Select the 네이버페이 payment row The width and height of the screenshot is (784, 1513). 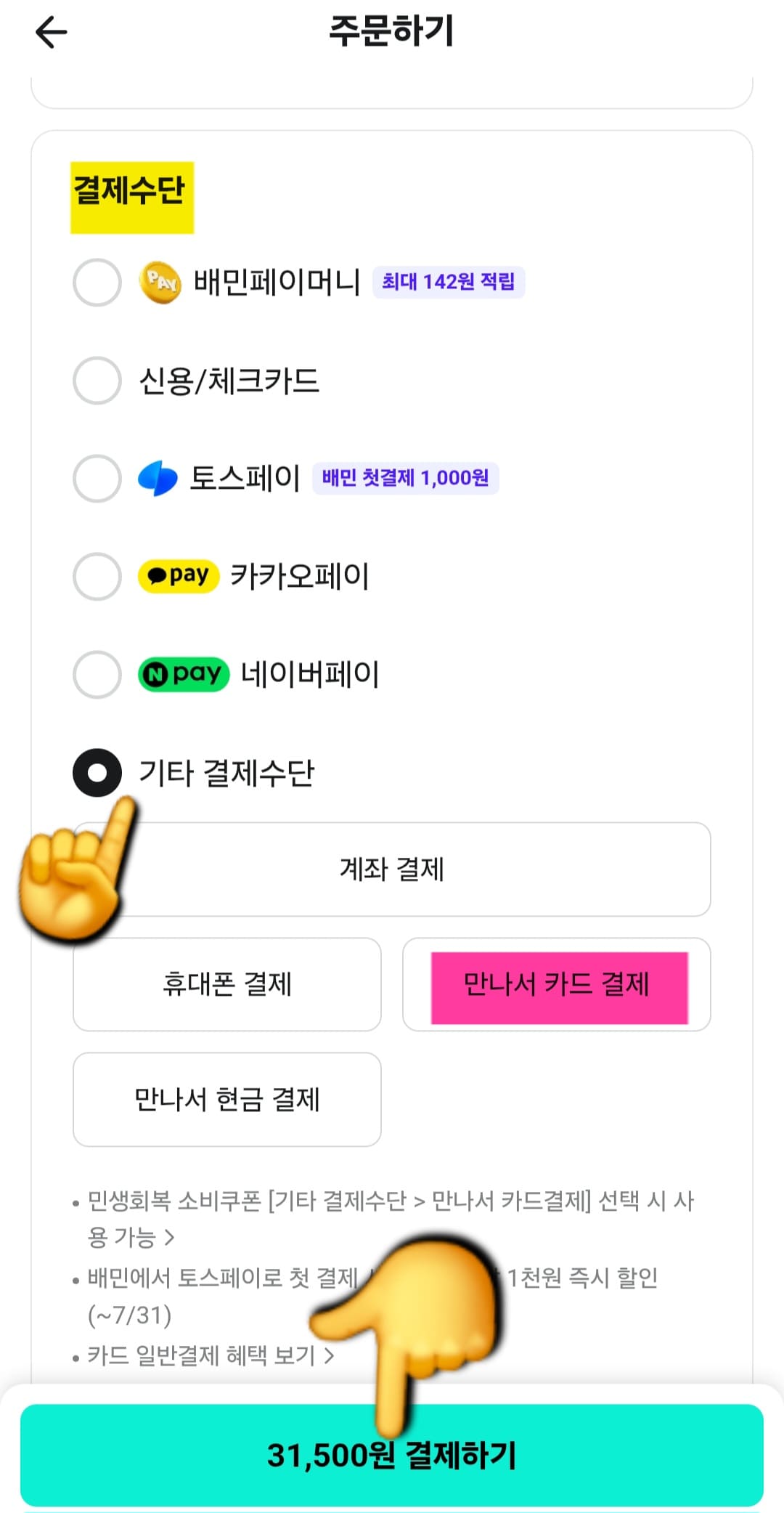[x=97, y=673]
